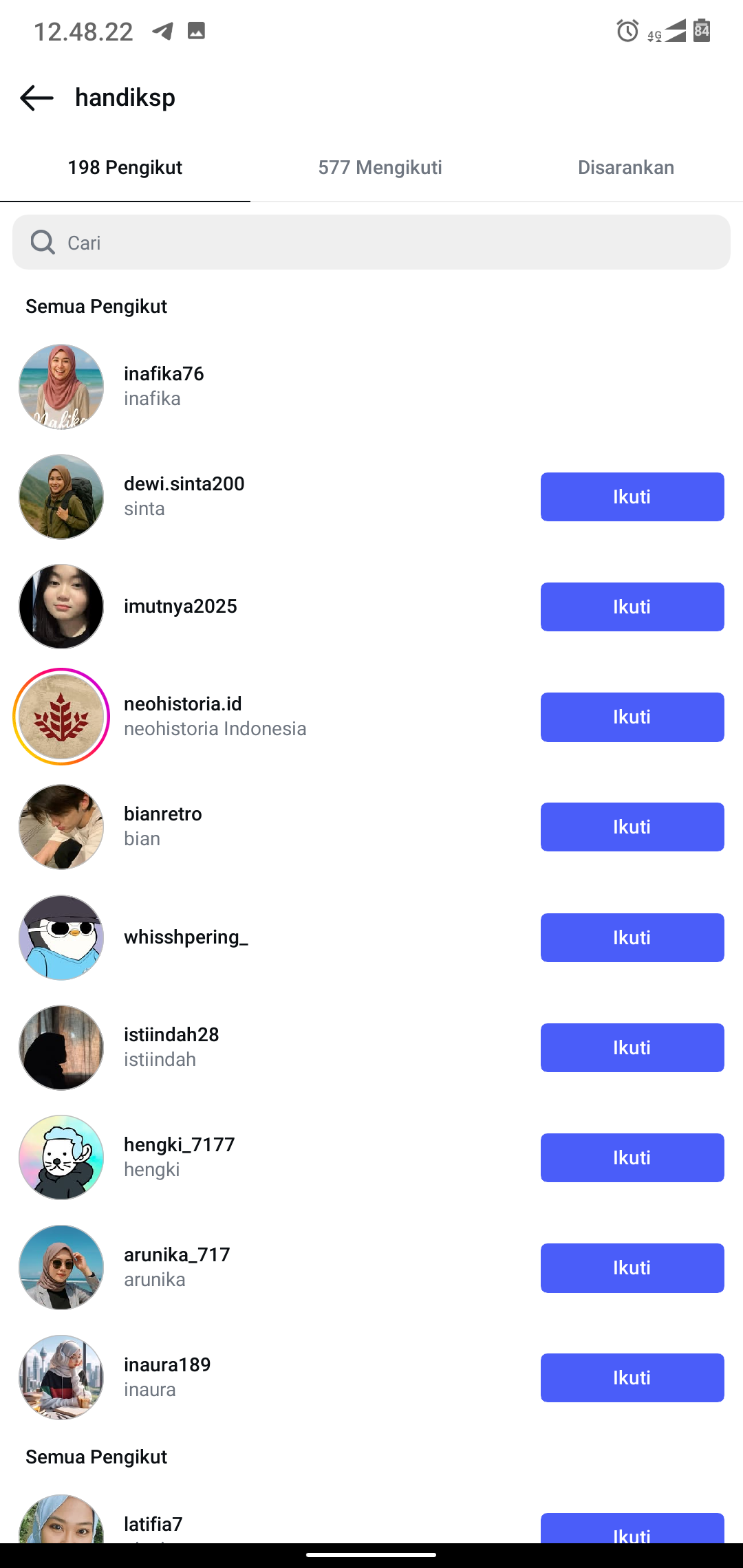
Task: Tap Ikuti beside istiindah28
Action: (x=632, y=1047)
